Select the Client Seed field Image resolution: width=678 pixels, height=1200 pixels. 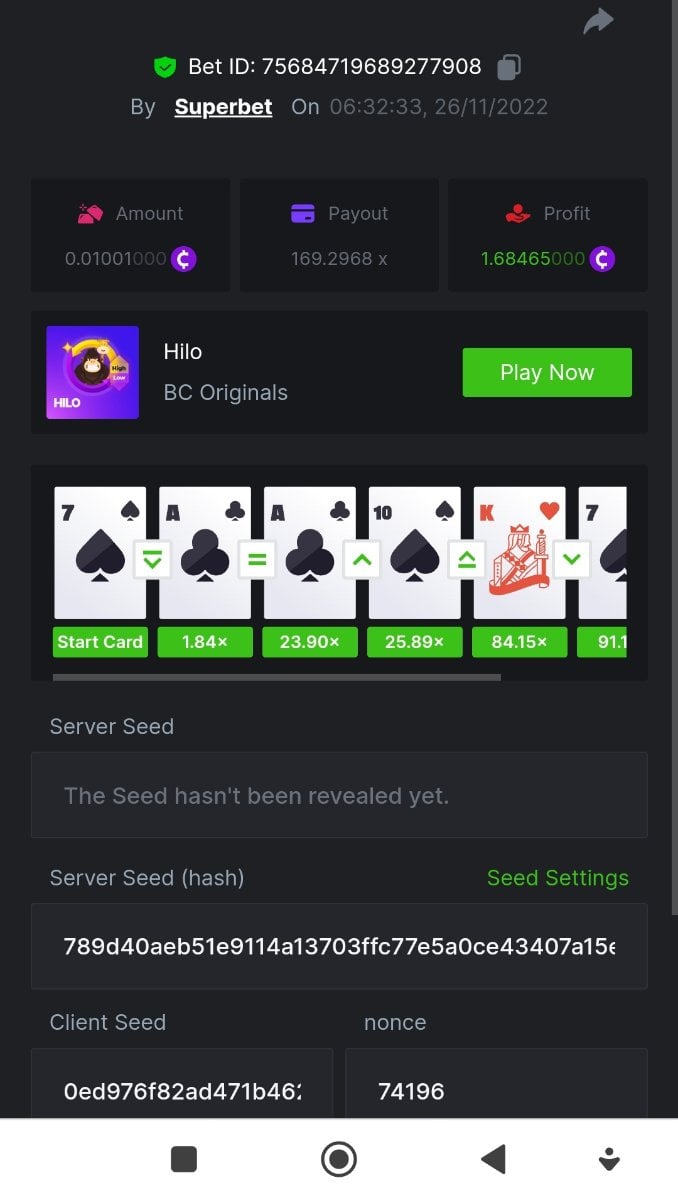(x=182, y=1090)
